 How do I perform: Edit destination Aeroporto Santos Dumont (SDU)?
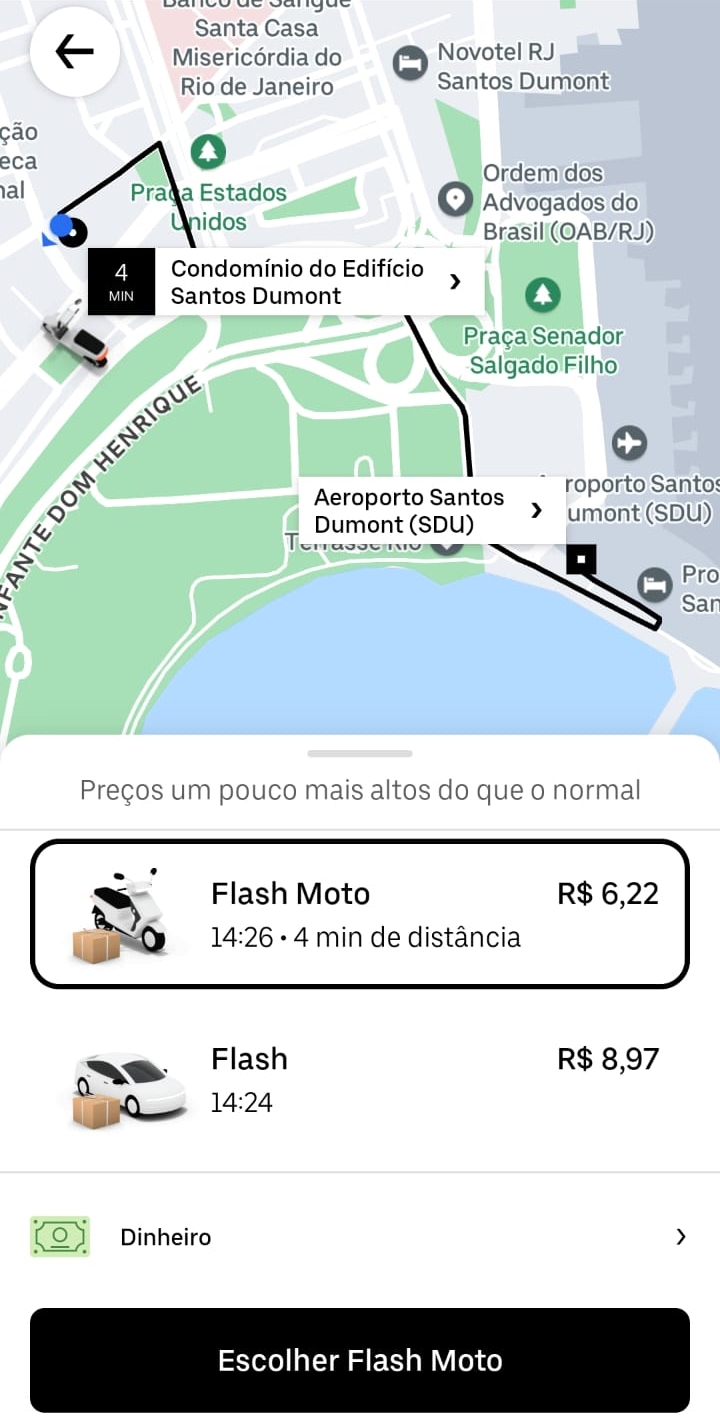pyautogui.click(x=431, y=511)
